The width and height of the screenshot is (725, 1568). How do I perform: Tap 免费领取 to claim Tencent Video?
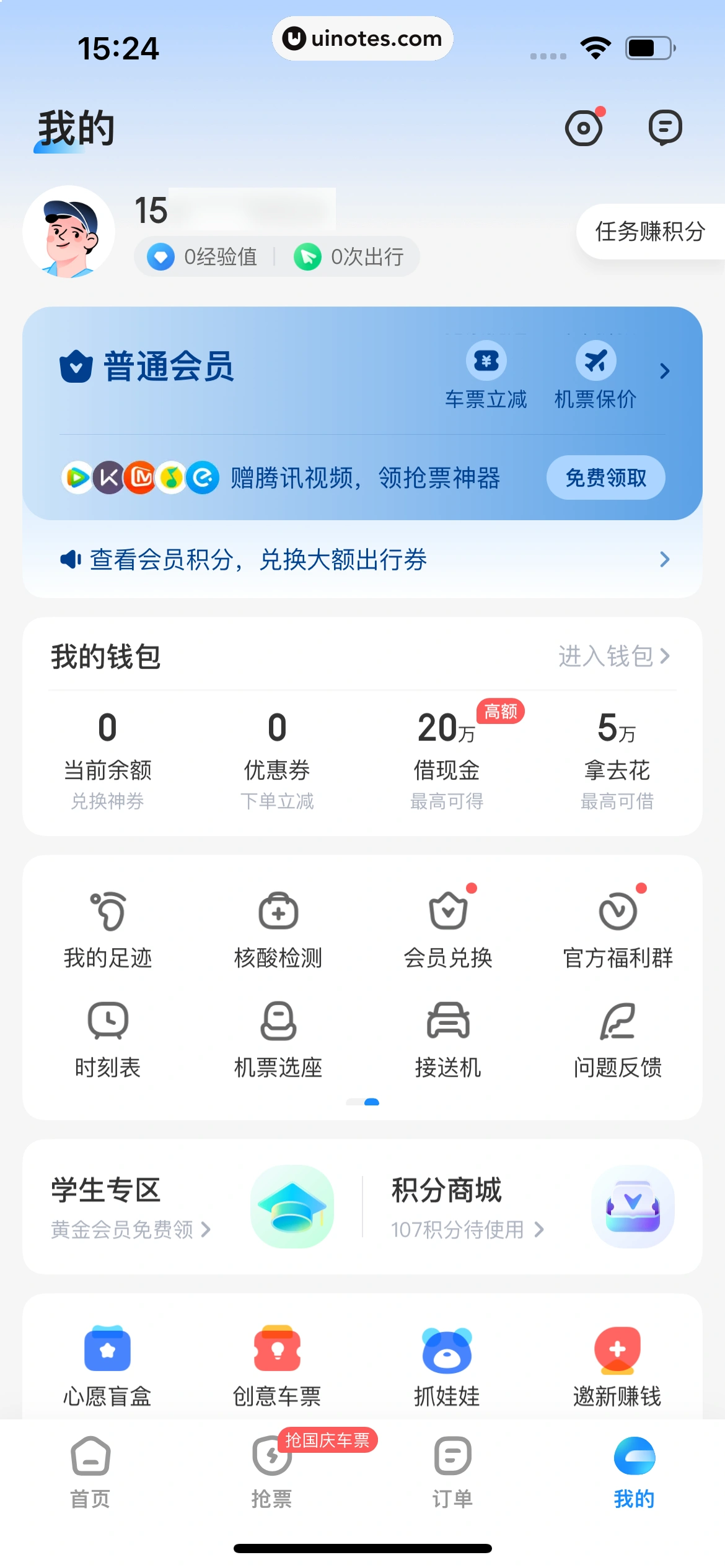point(605,477)
